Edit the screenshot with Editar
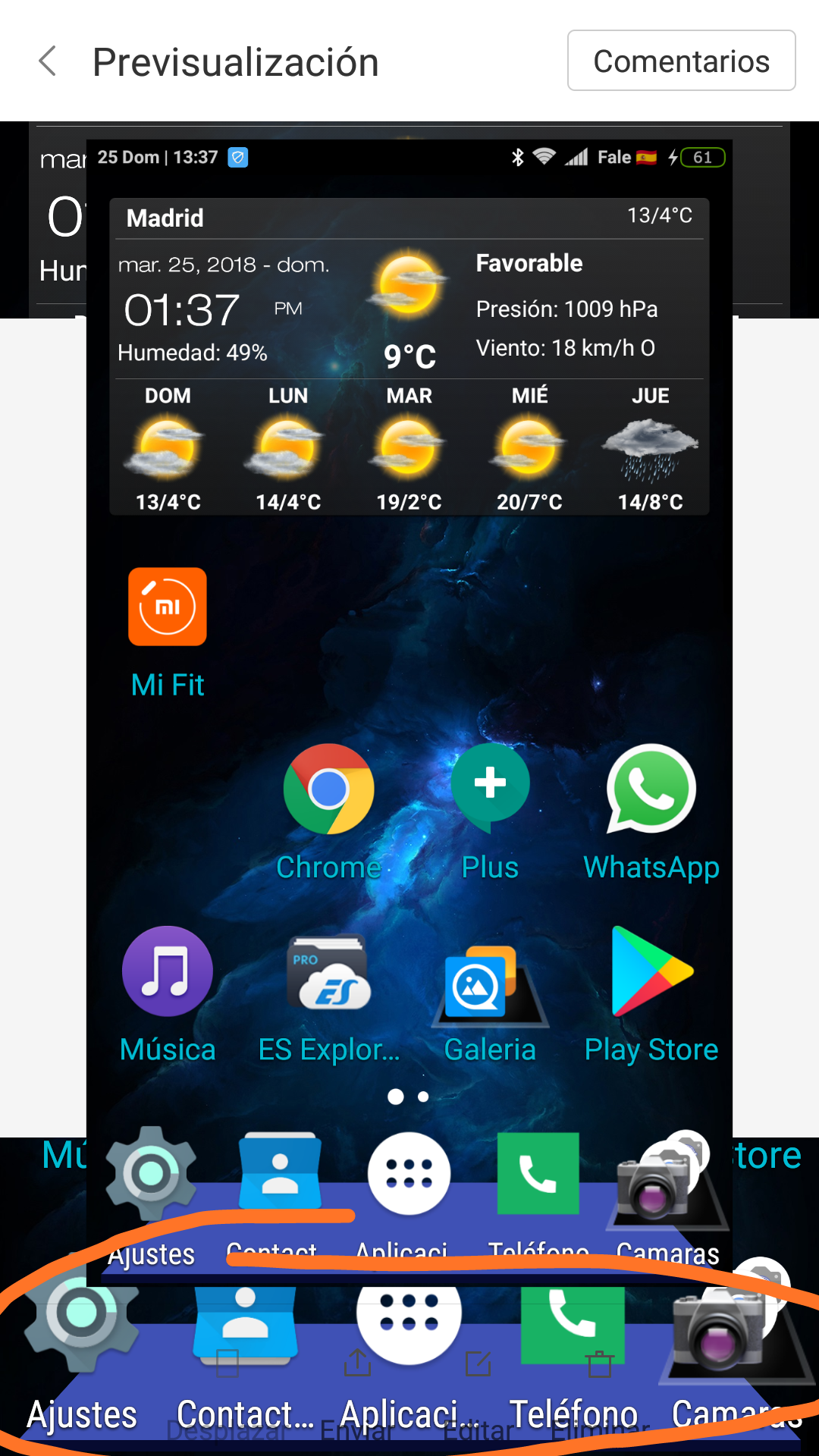Viewport: 819px width, 1456px height. tap(478, 1397)
